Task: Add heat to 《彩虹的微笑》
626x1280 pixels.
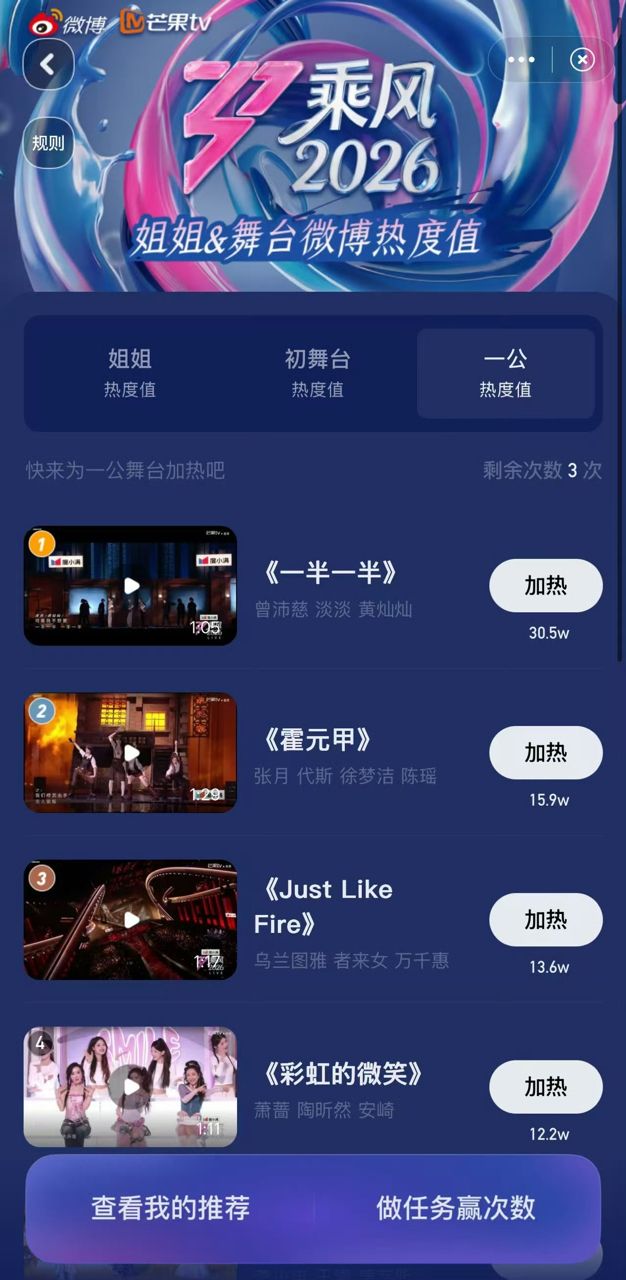Action: (x=546, y=1087)
